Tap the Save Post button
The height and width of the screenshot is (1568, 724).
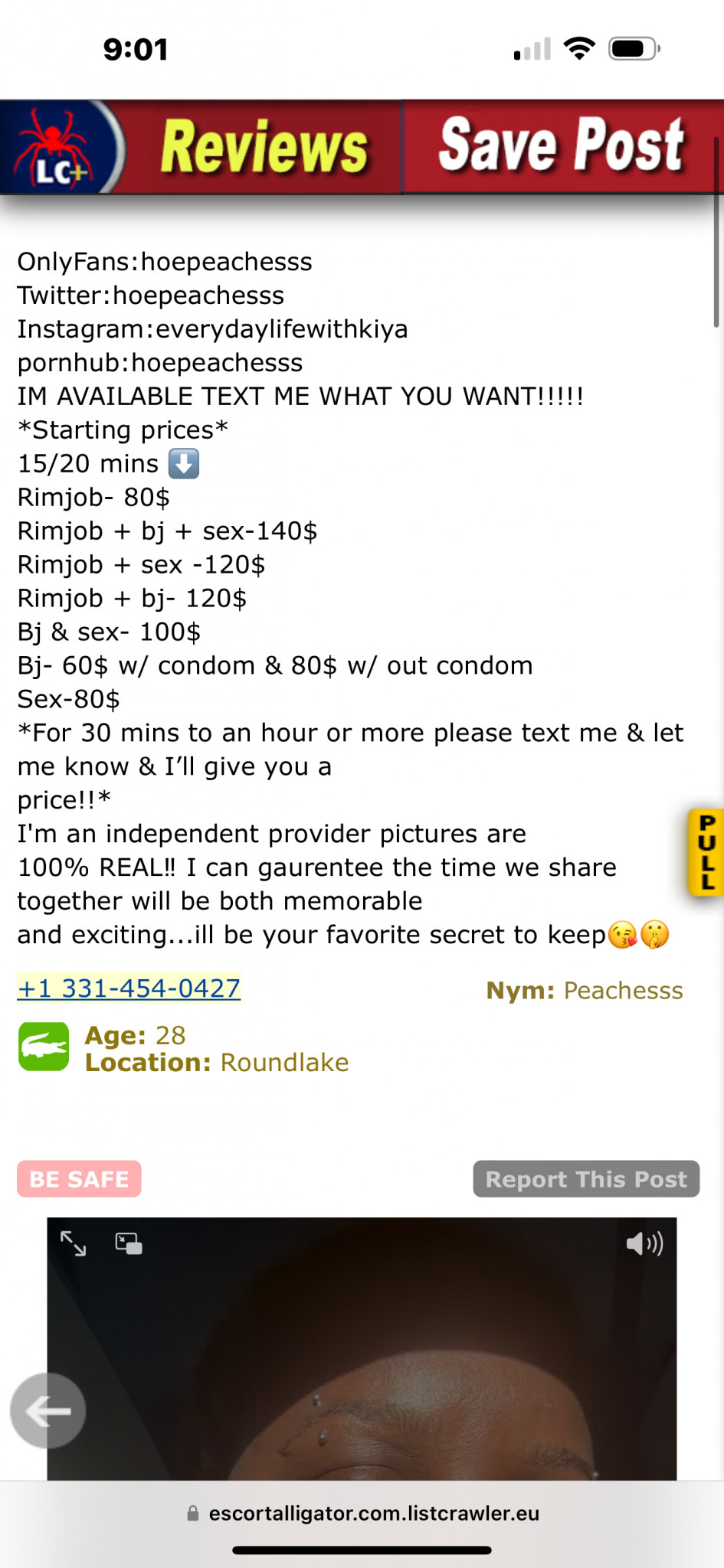pos(562,145)
